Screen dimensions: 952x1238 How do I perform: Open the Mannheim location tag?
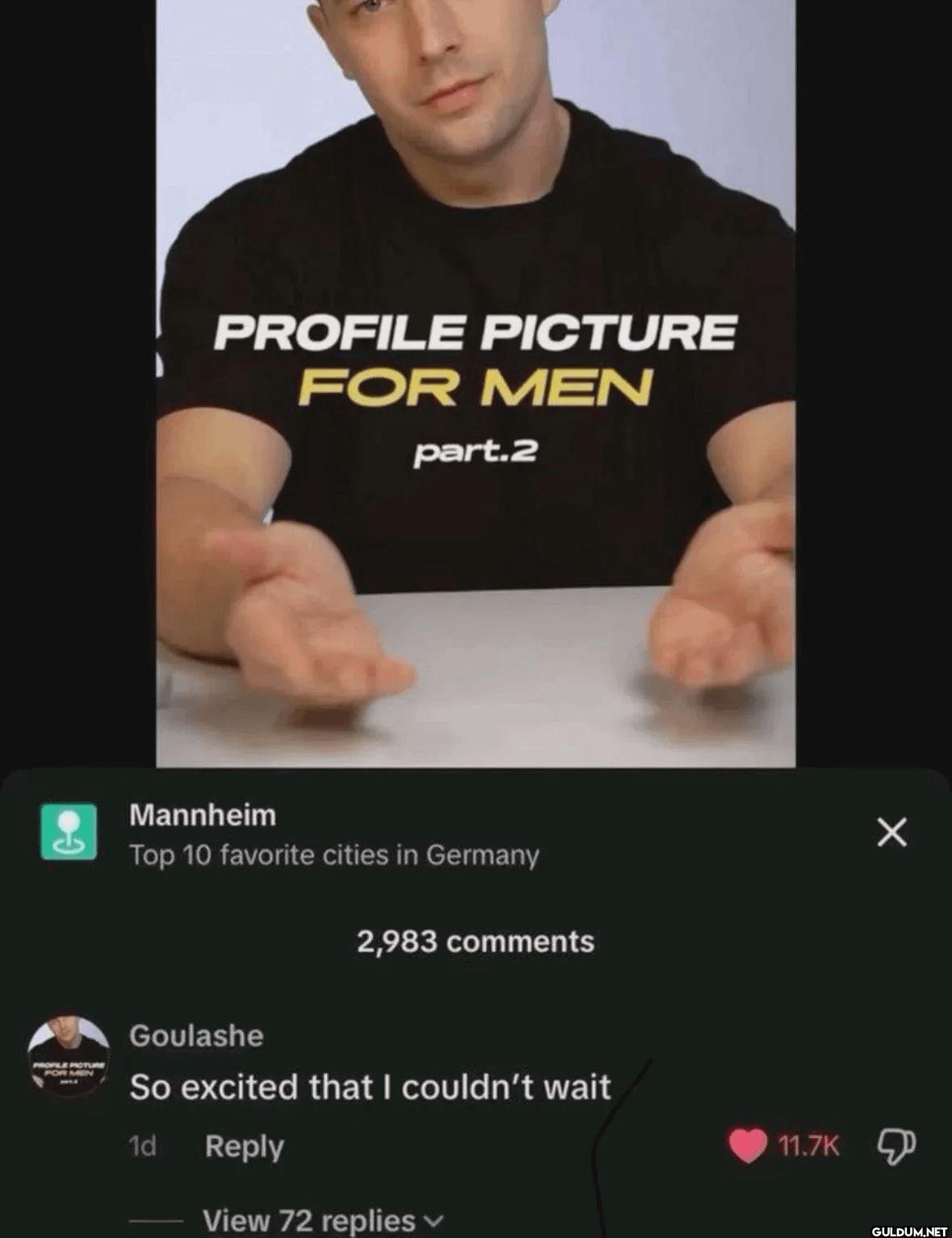click(203, 816)
